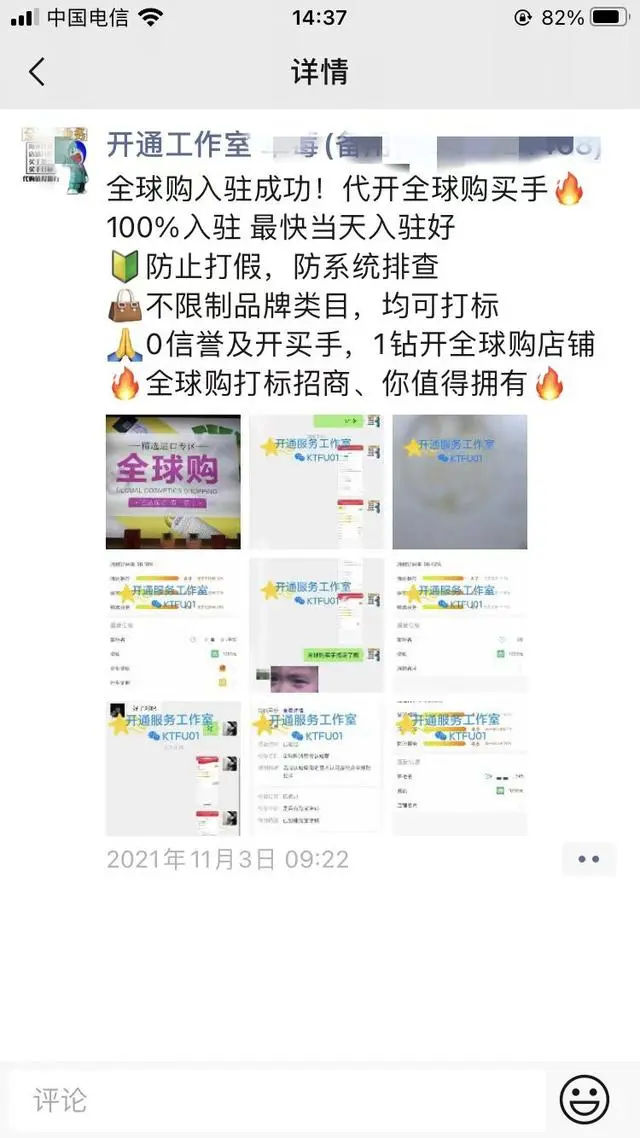Open the 开通工作室 profile name
Image resolution: width=640 pixels, height=1138 pixels.
(x=178, y=147)
